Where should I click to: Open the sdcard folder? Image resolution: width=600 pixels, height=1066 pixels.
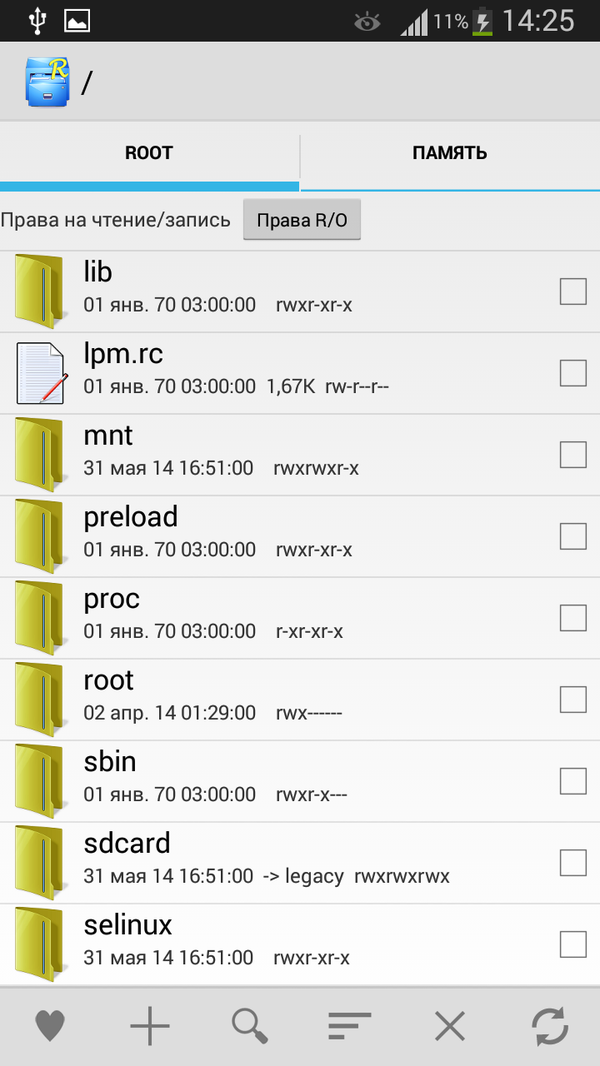click(127, 843)
